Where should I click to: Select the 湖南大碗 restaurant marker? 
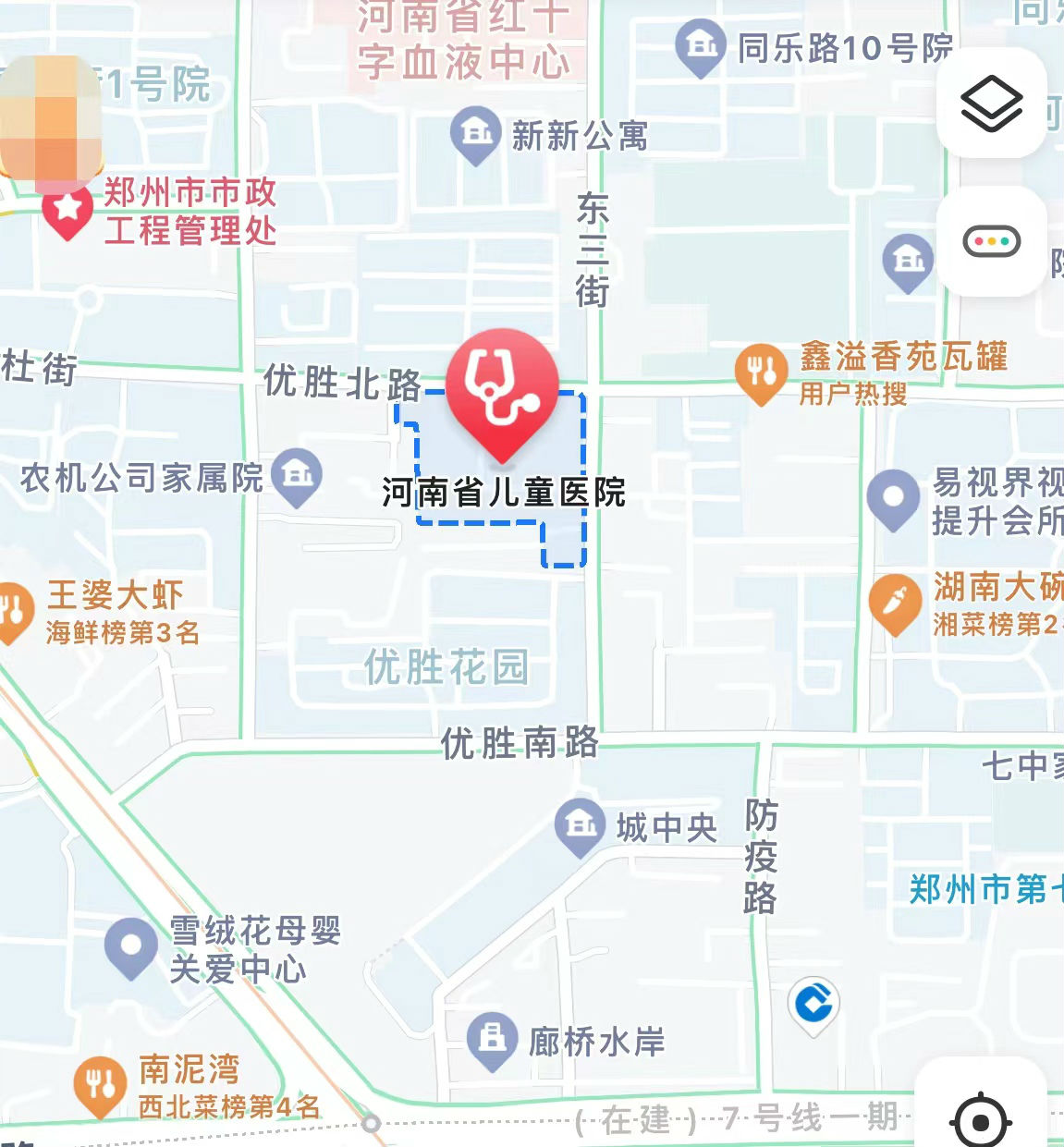tap(894, 603)
